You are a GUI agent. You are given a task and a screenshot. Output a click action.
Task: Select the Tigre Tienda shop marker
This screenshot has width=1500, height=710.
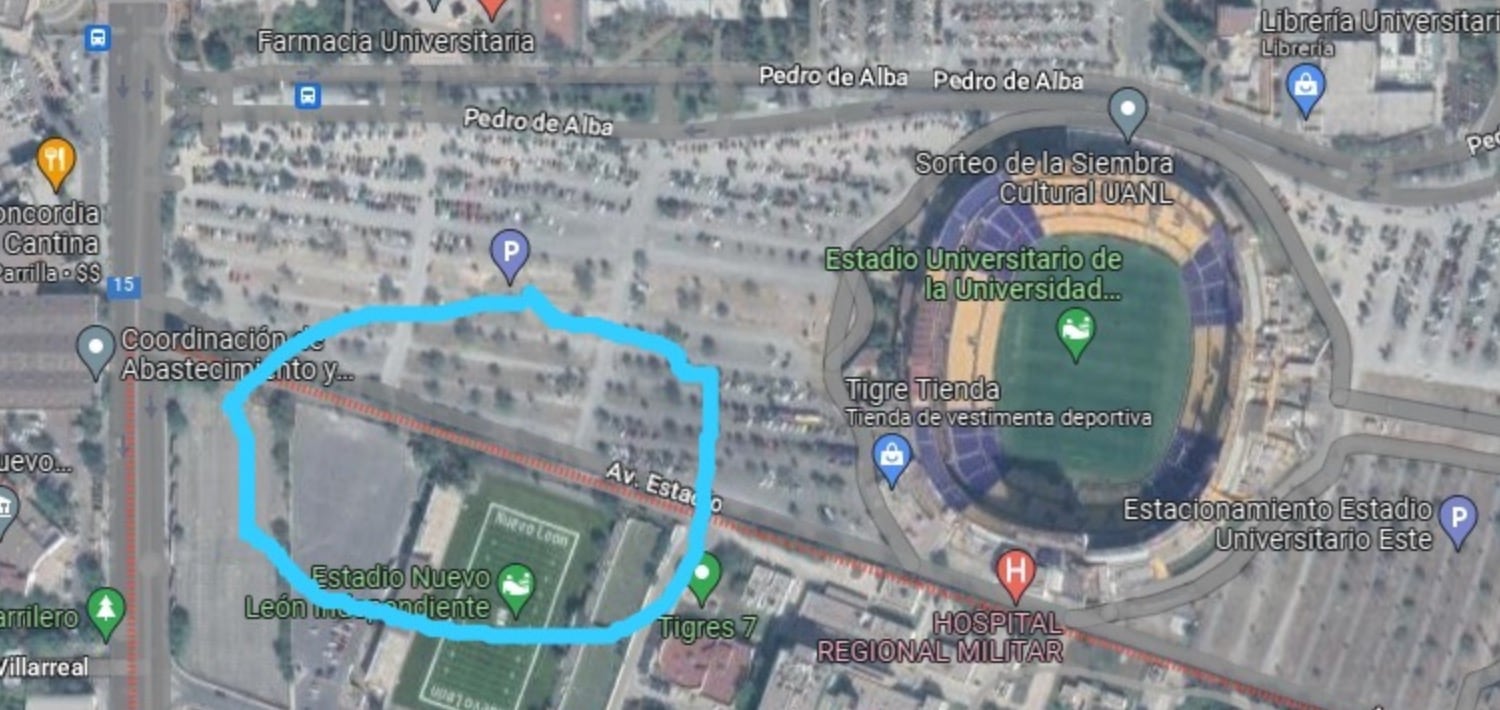point(892,458)
